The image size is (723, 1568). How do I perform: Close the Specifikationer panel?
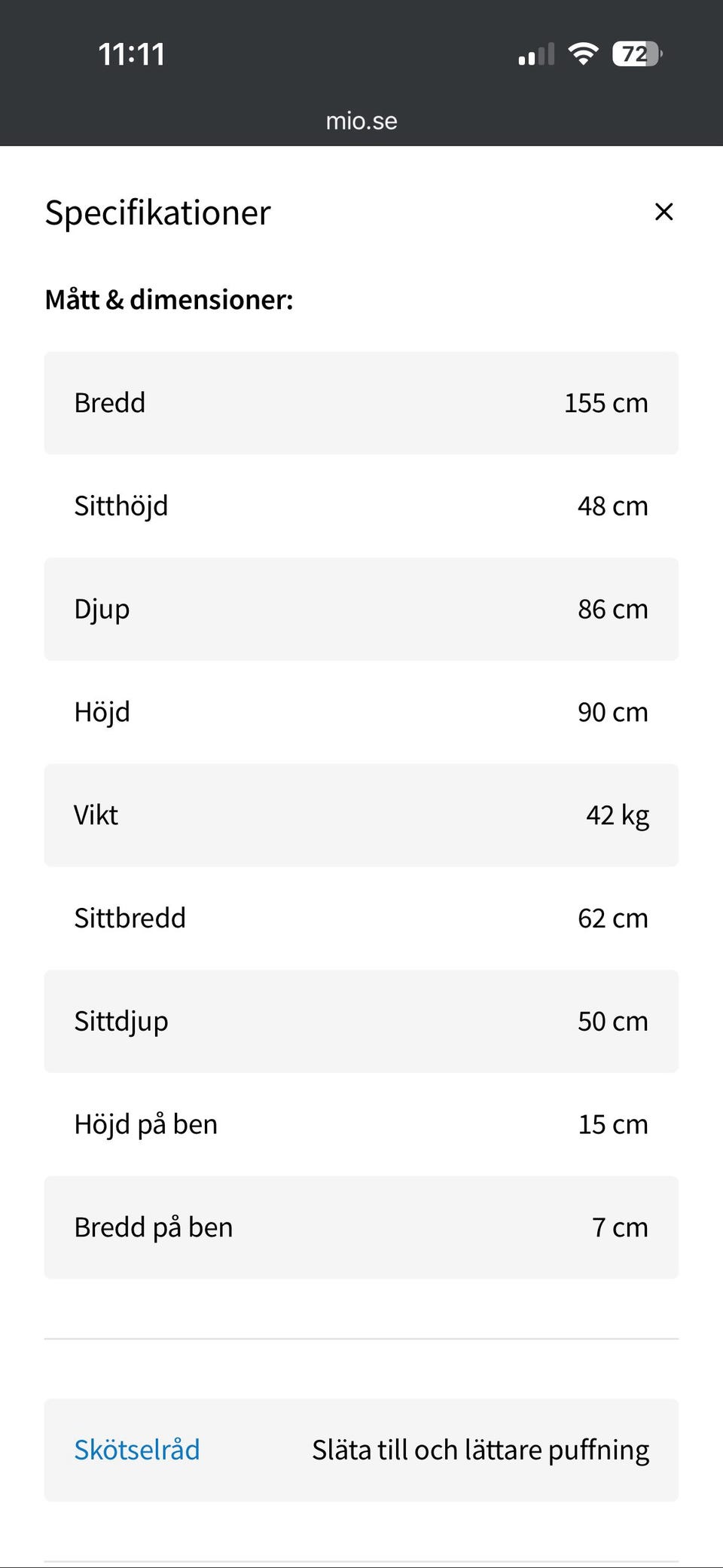(x=664, y=212)
